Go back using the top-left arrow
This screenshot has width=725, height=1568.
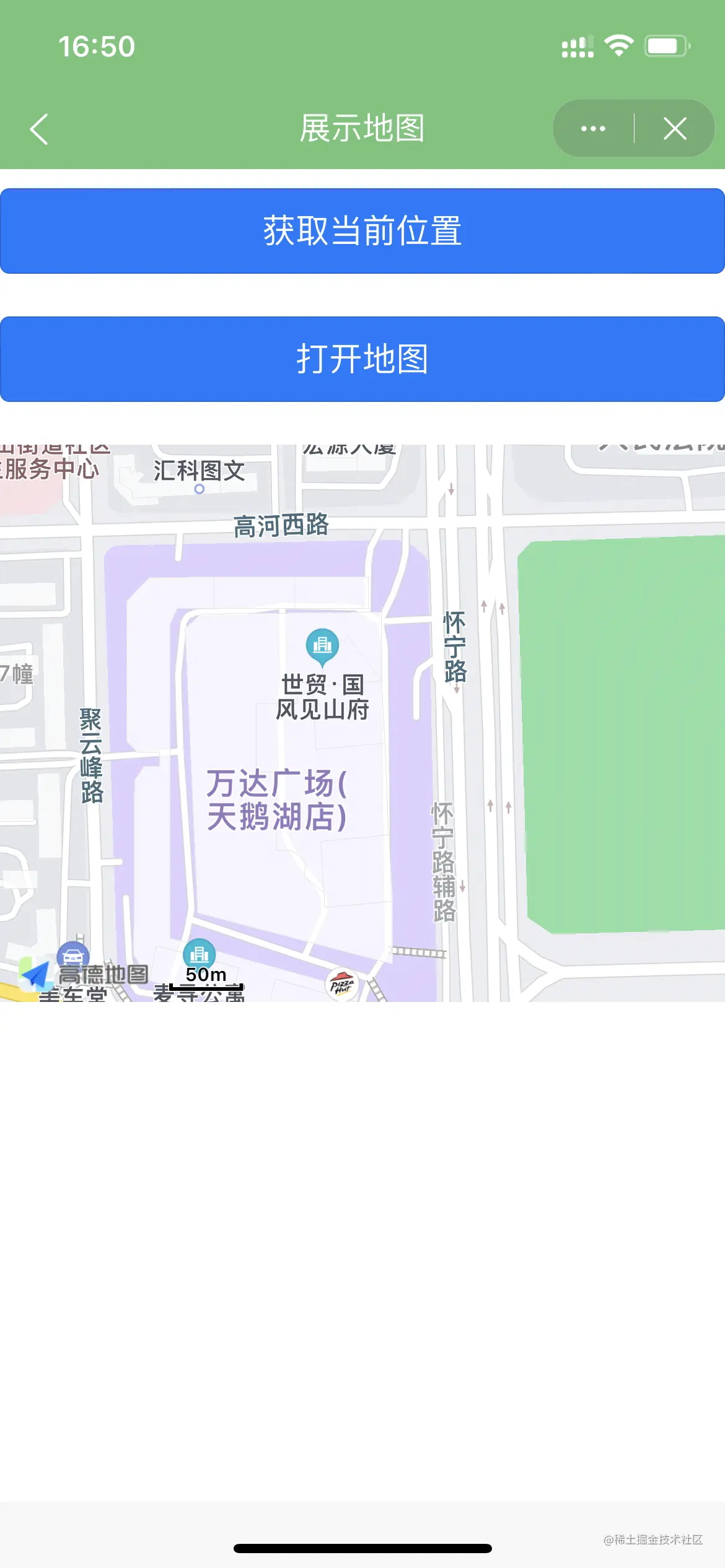coord(39,129)
